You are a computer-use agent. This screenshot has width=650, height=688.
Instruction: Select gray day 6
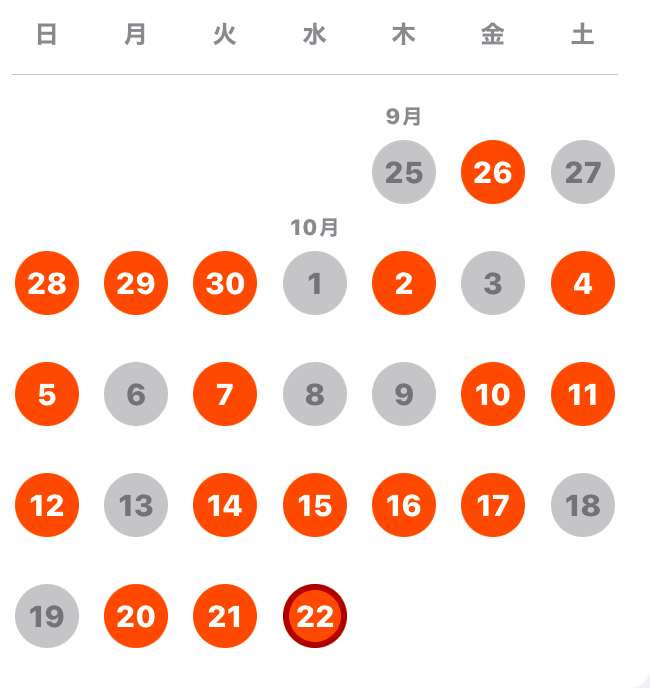point(136,394)
